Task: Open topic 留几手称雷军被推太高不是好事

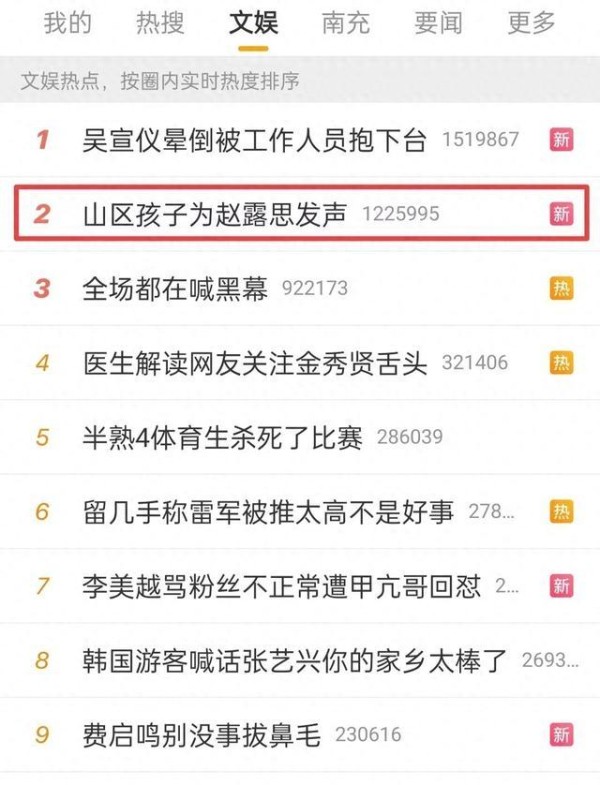Action: 268,512
